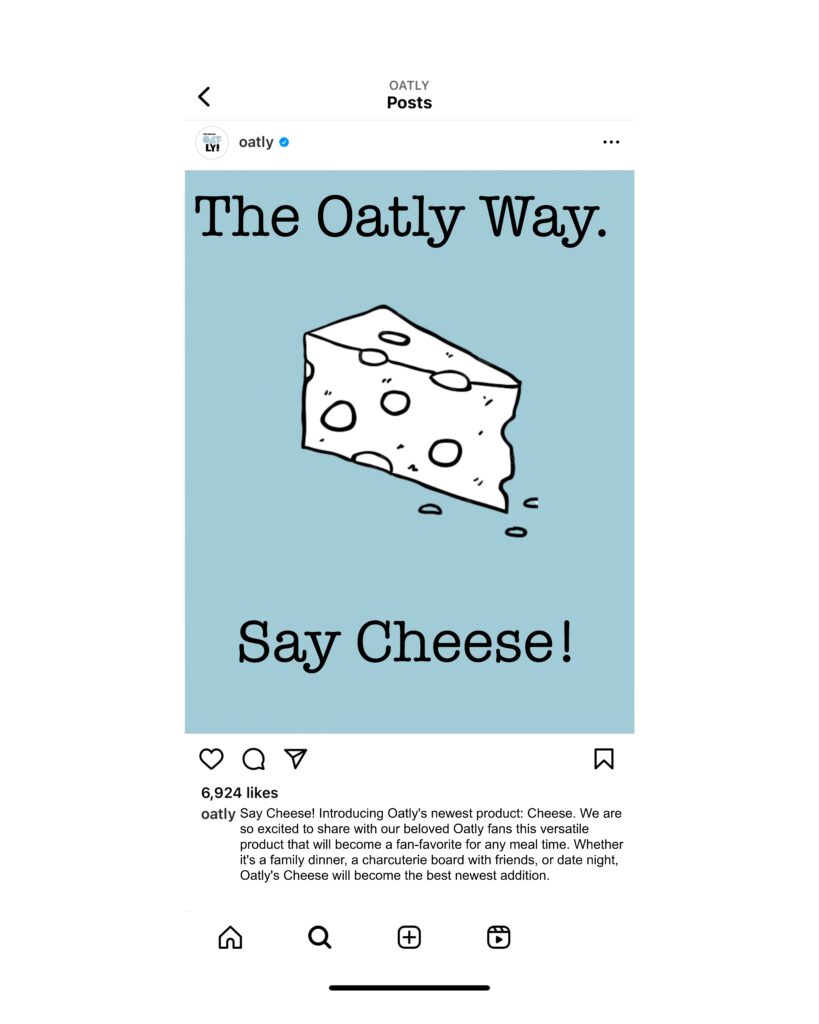This screenshot has width=819, height=1024.
Task: Open comments on the post
Action: tap(254, 759)
